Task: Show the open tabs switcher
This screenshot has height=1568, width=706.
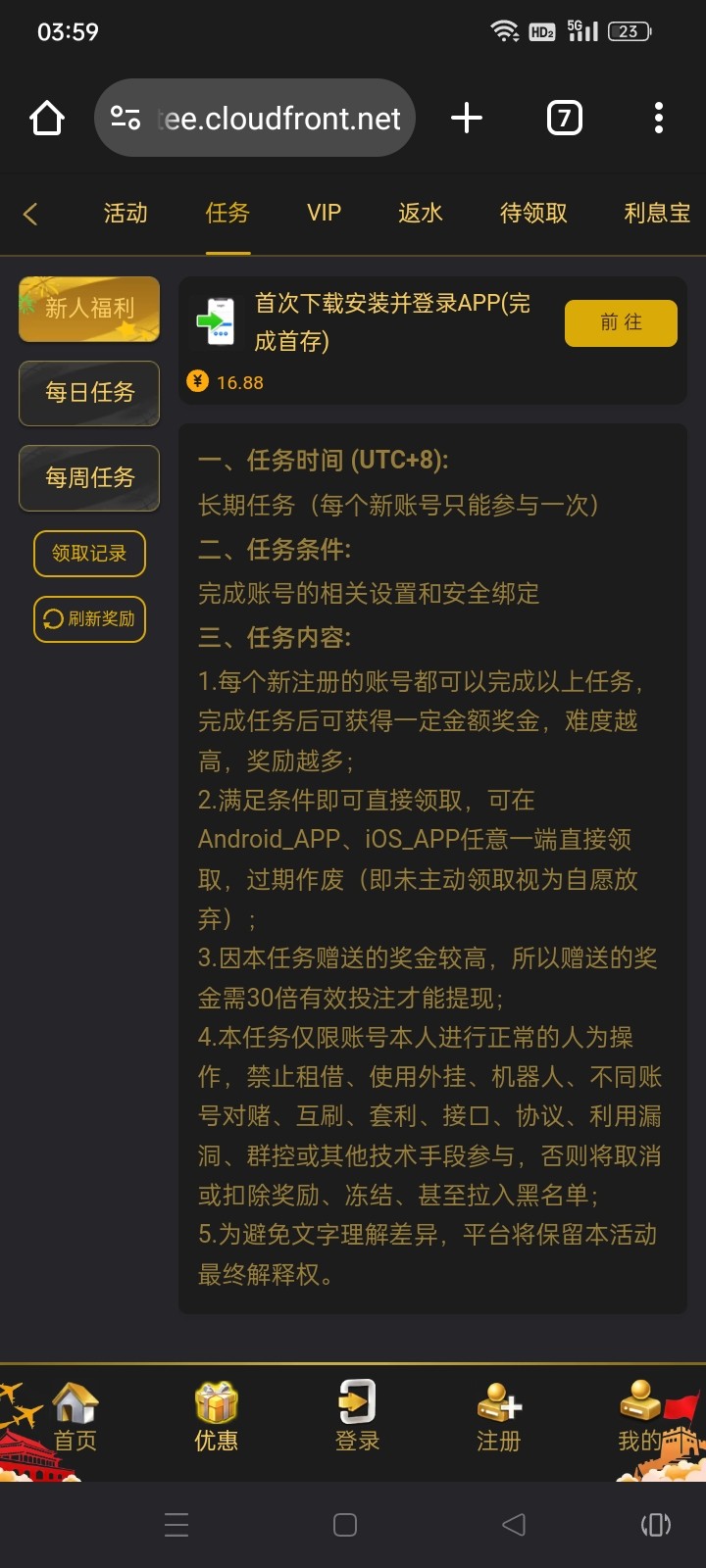Action: (x=564, y=119)
